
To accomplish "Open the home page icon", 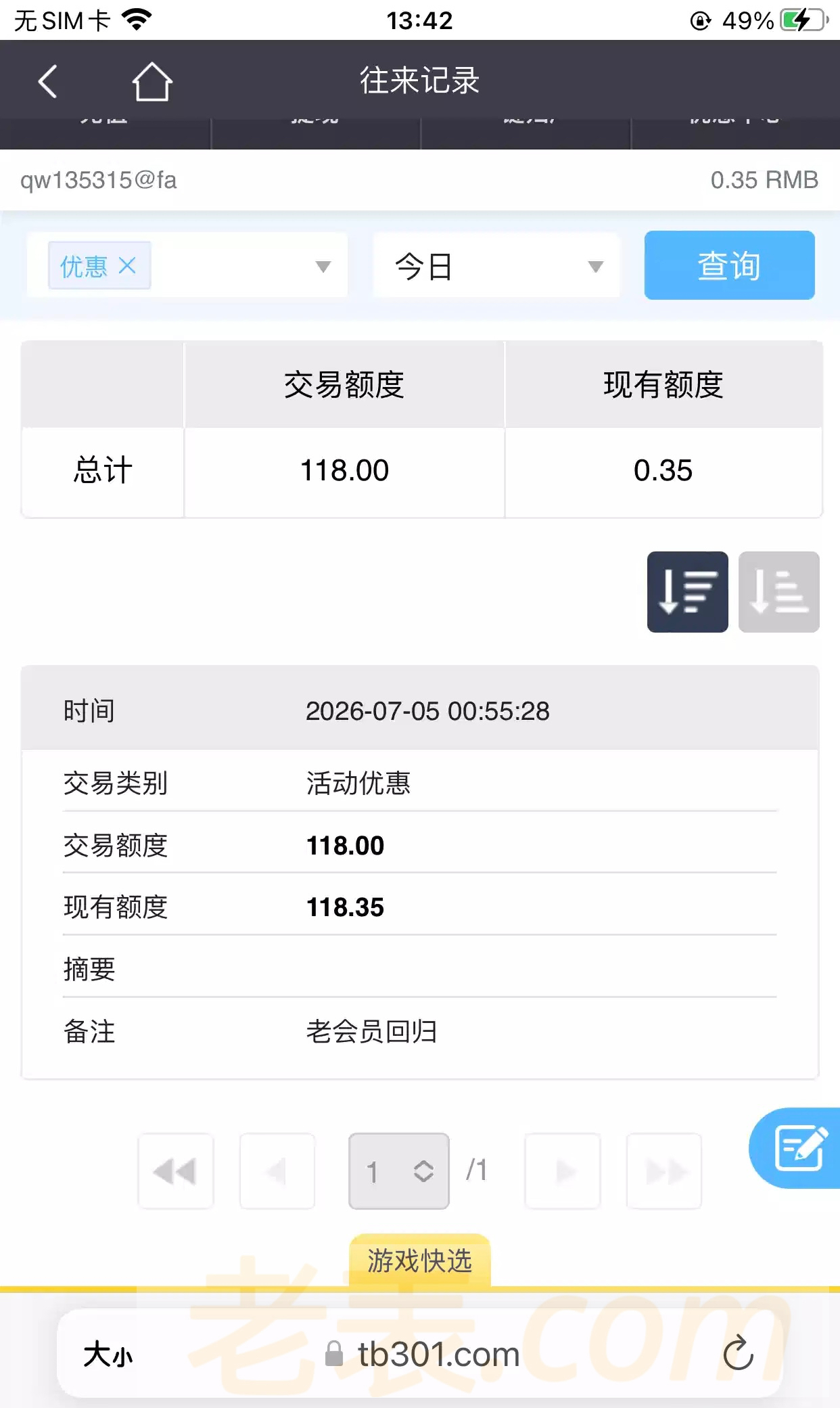I will click(x=151, y=82).
